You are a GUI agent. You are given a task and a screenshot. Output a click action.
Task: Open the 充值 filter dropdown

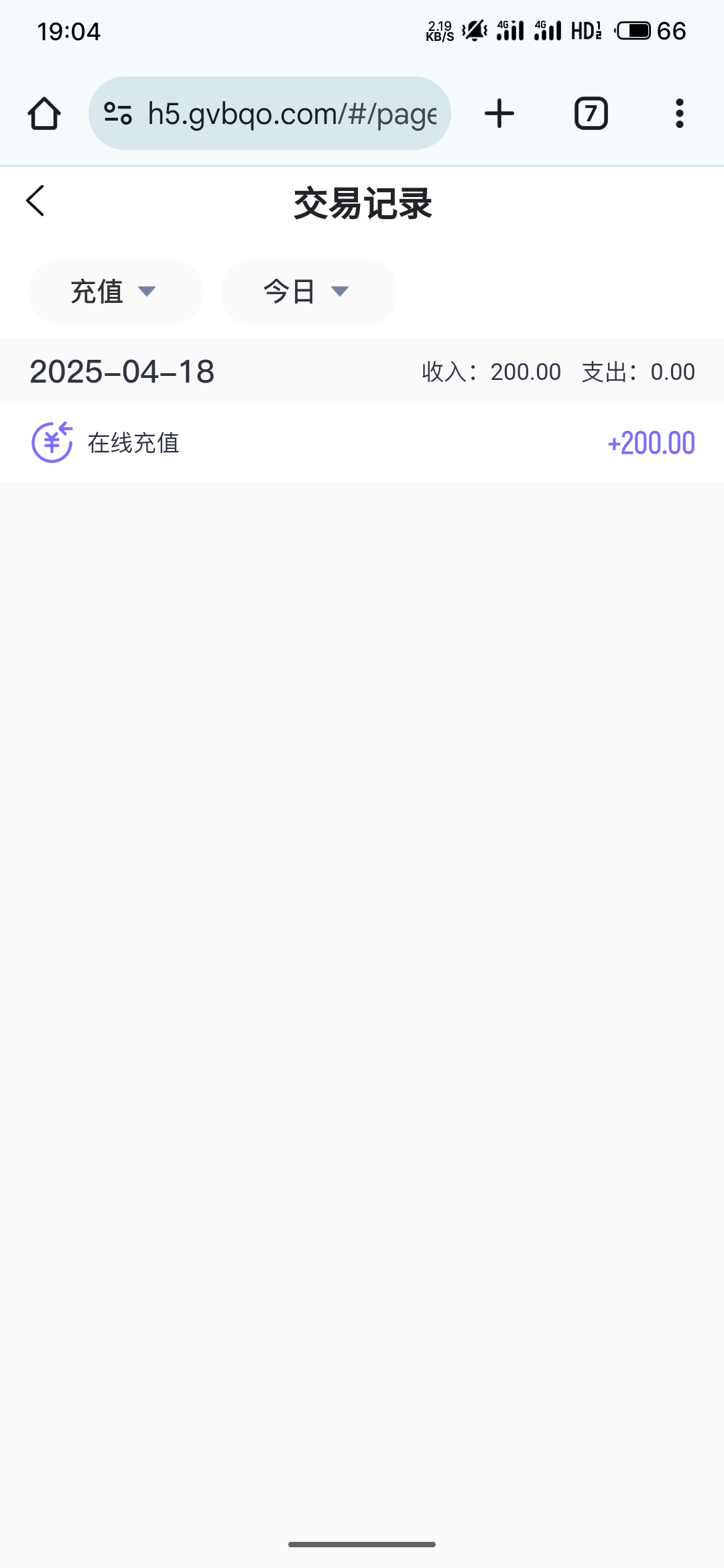point(115,291)
